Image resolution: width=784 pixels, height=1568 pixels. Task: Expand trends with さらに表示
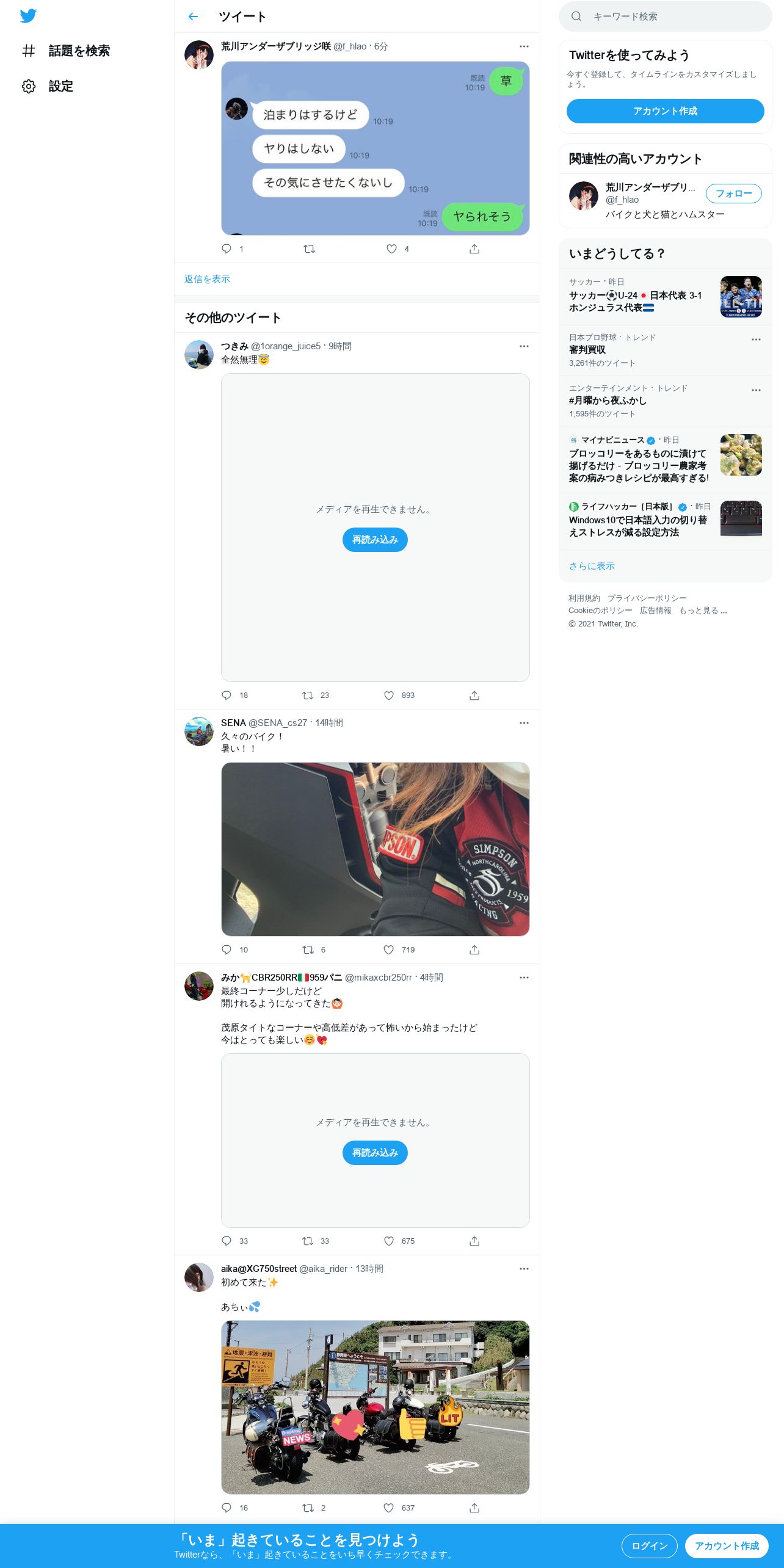coord(592,566)
